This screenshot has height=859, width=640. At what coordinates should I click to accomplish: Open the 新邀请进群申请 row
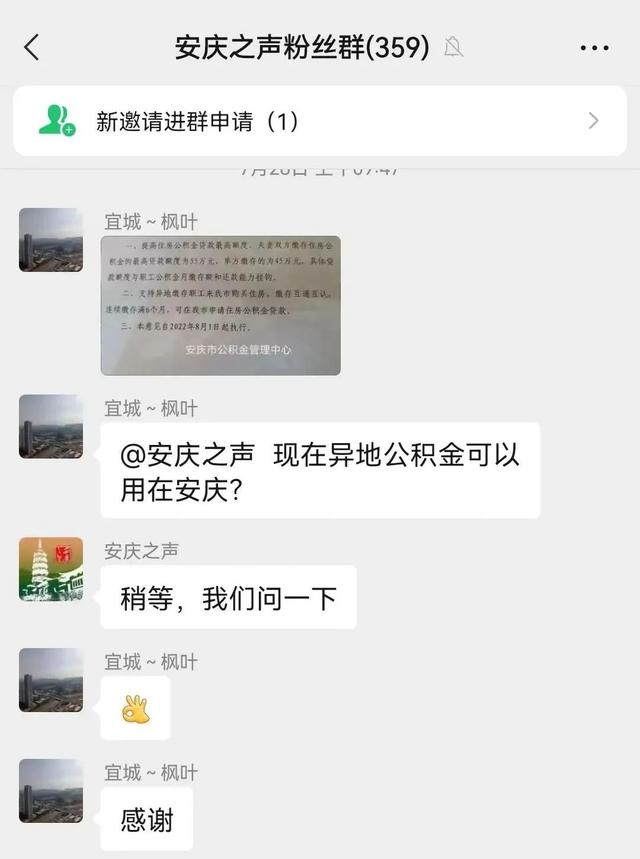click(x=320, y=122)
